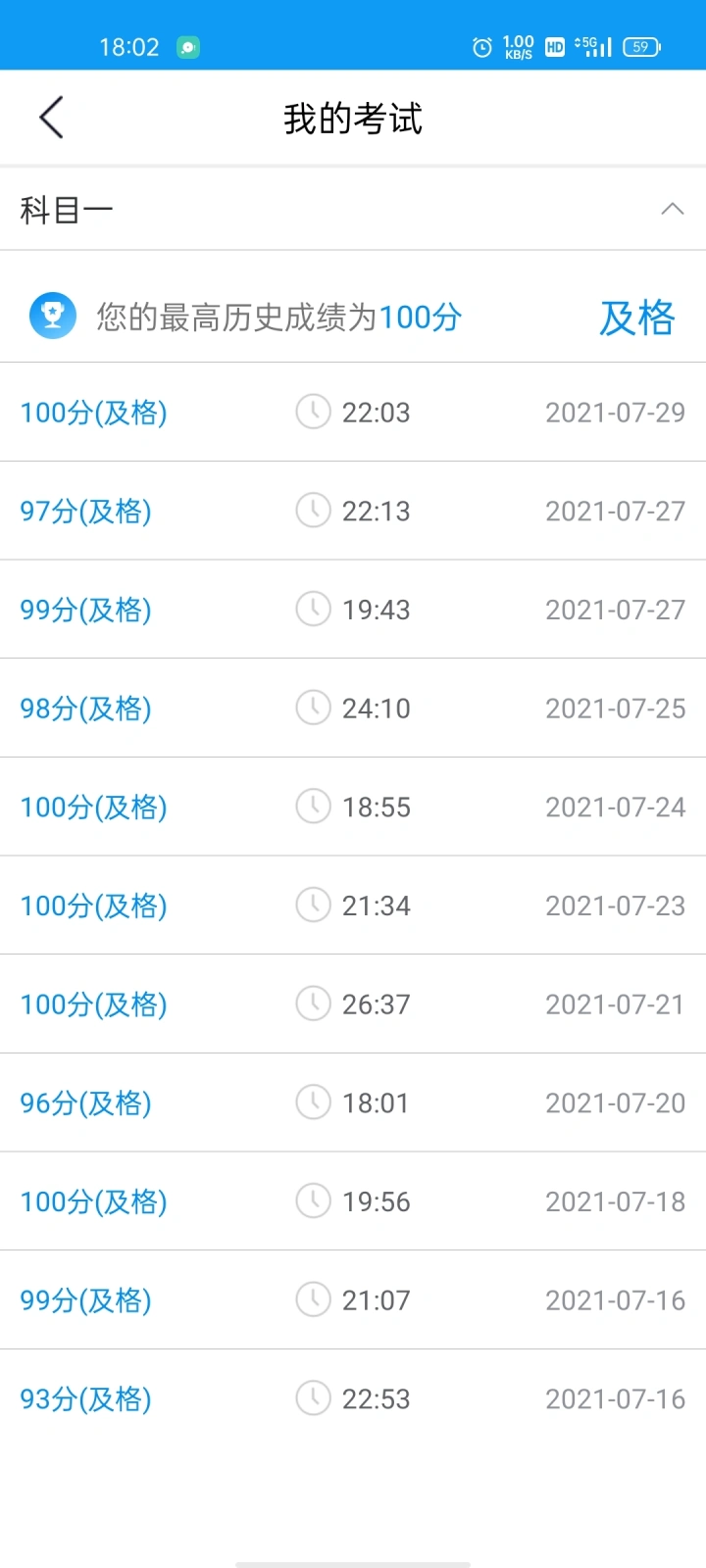Open the 100分 exam from 2021-07-29

353,412
